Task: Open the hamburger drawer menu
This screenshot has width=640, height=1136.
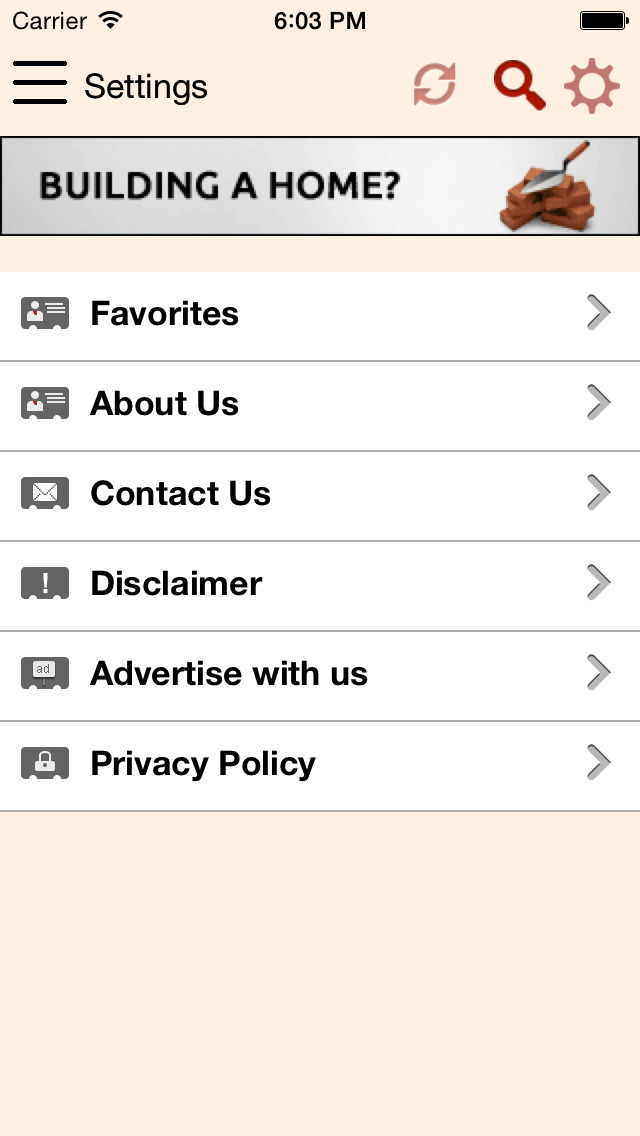Action: (40, 83)
